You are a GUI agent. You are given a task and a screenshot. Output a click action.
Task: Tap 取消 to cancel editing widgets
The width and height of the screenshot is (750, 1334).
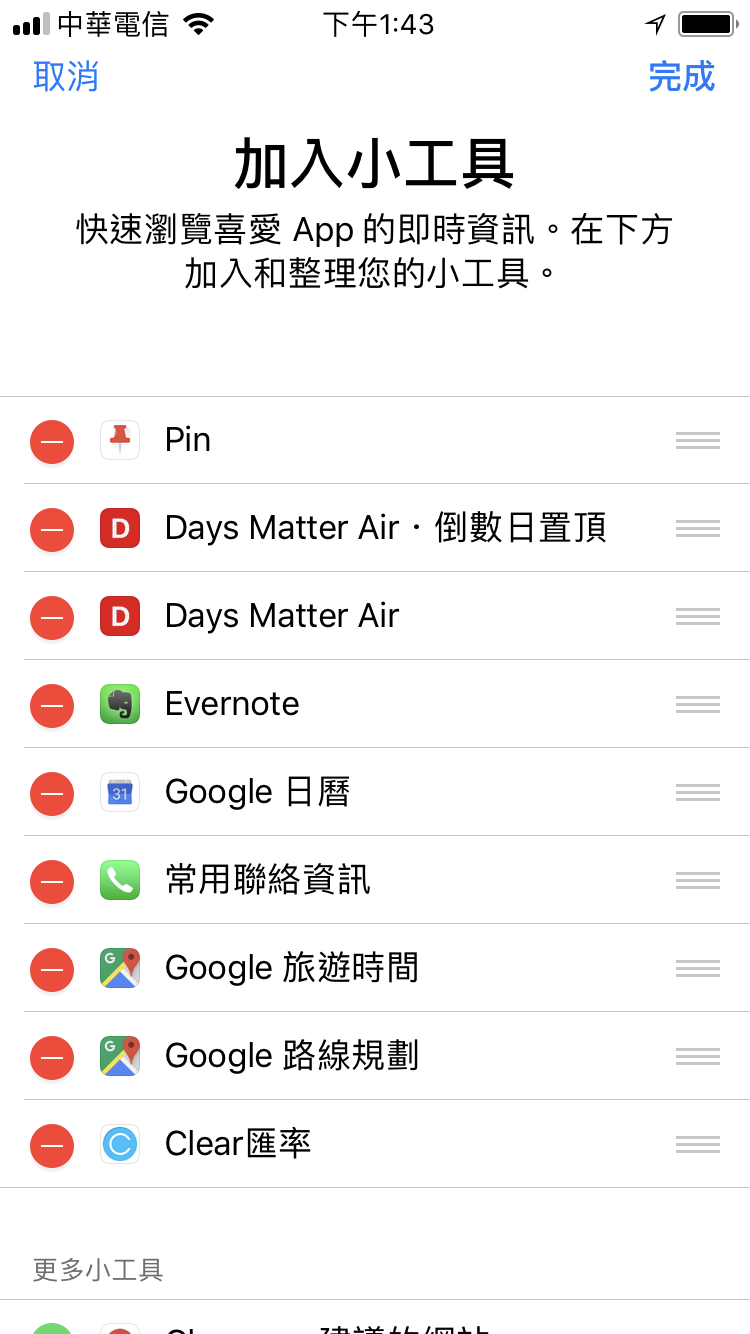pyautogui.click(x=66, y=77)
